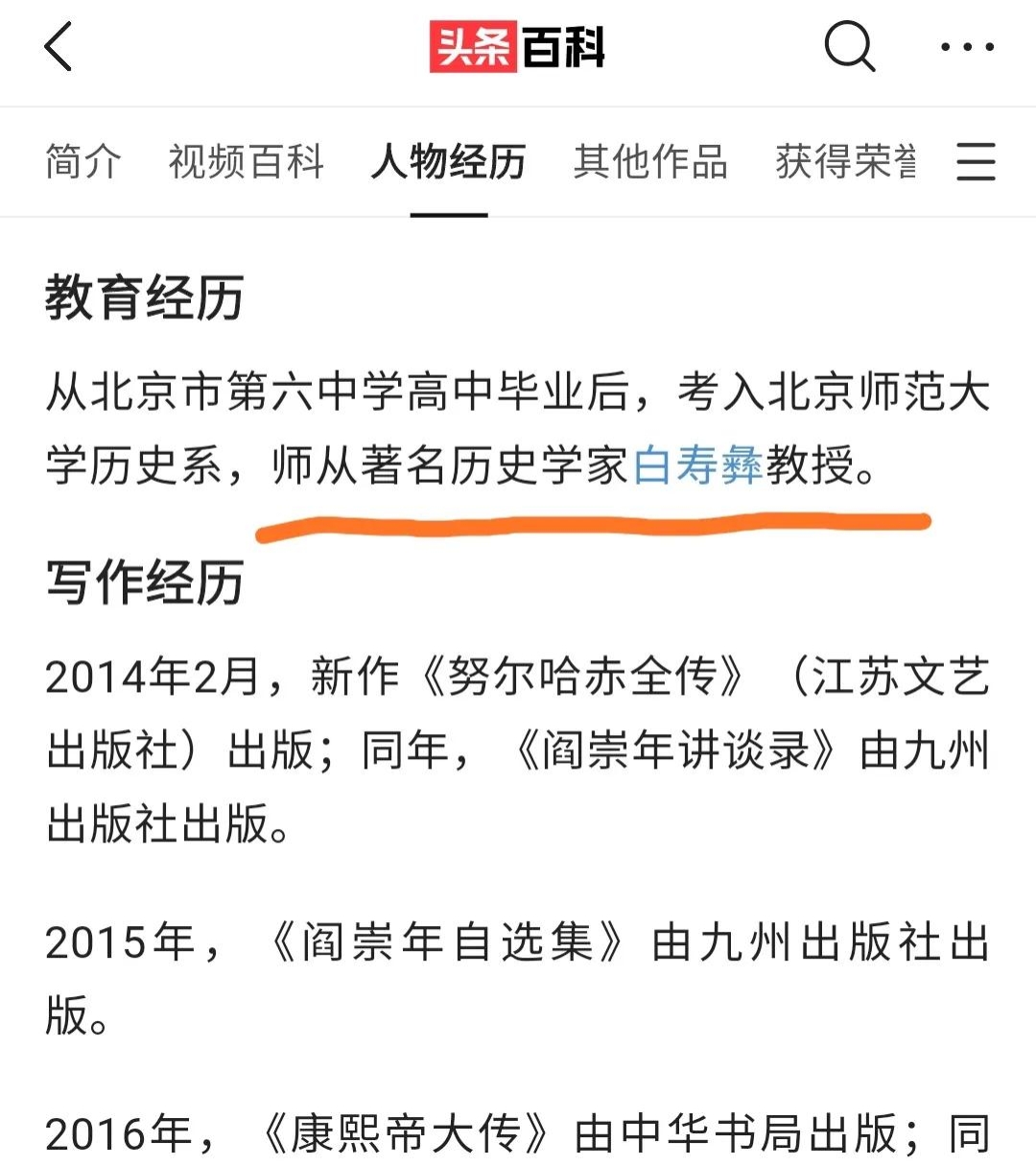Image resolution: width=1036 pixels, height=1166 pixels.
Task: Open the 其他作品 tab
Action: click(x=650, y=163)
